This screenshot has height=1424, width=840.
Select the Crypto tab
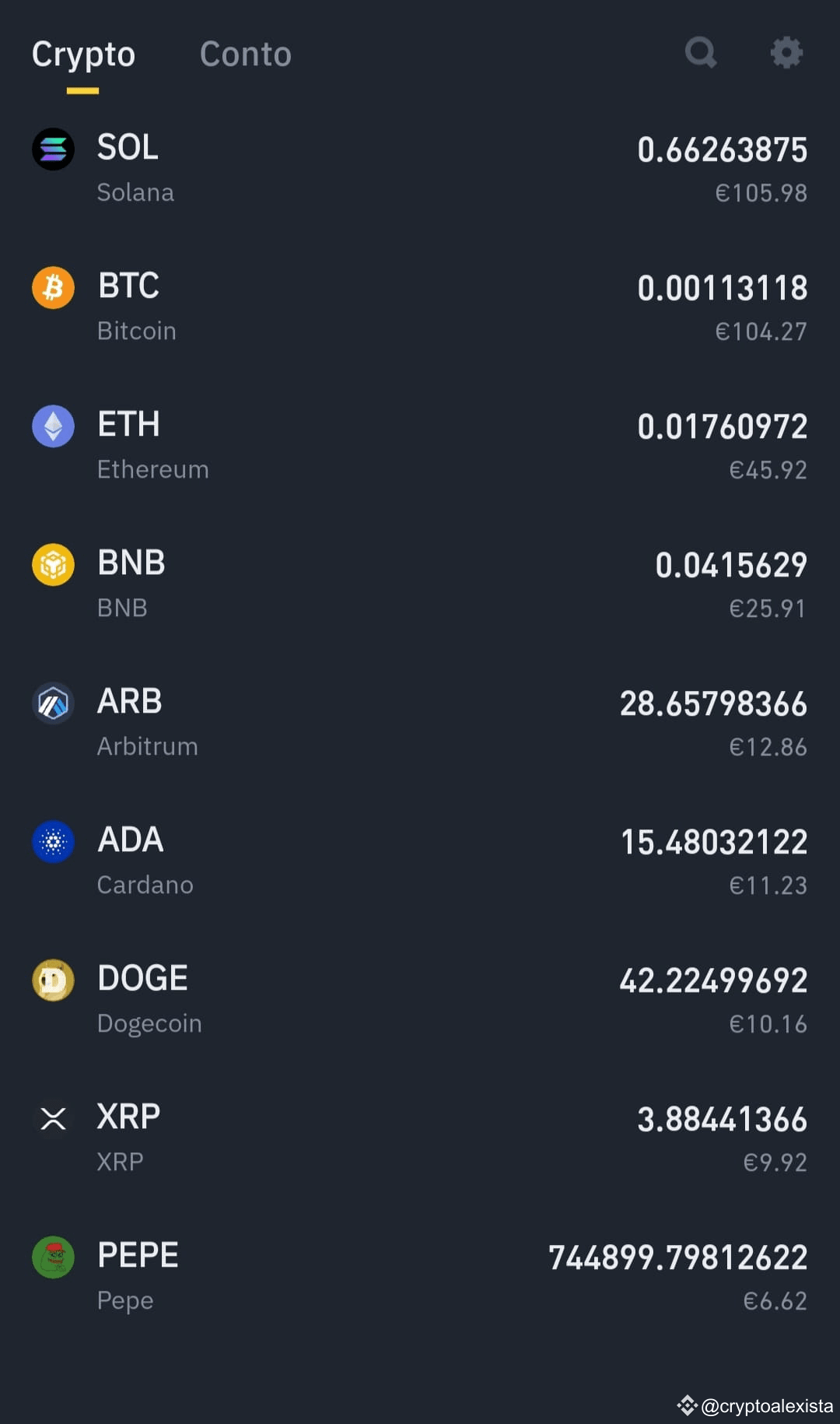82,54
